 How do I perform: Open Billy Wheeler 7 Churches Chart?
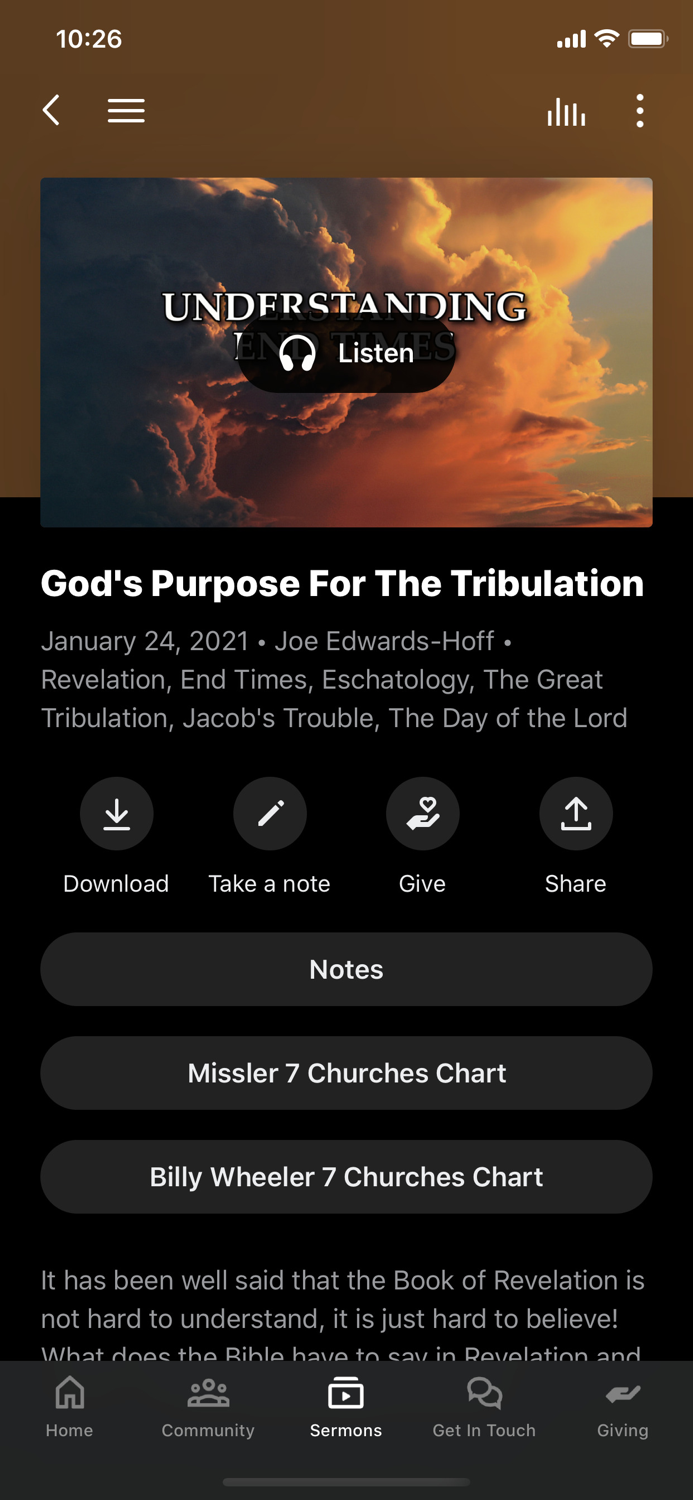[x=346, y=1177]
